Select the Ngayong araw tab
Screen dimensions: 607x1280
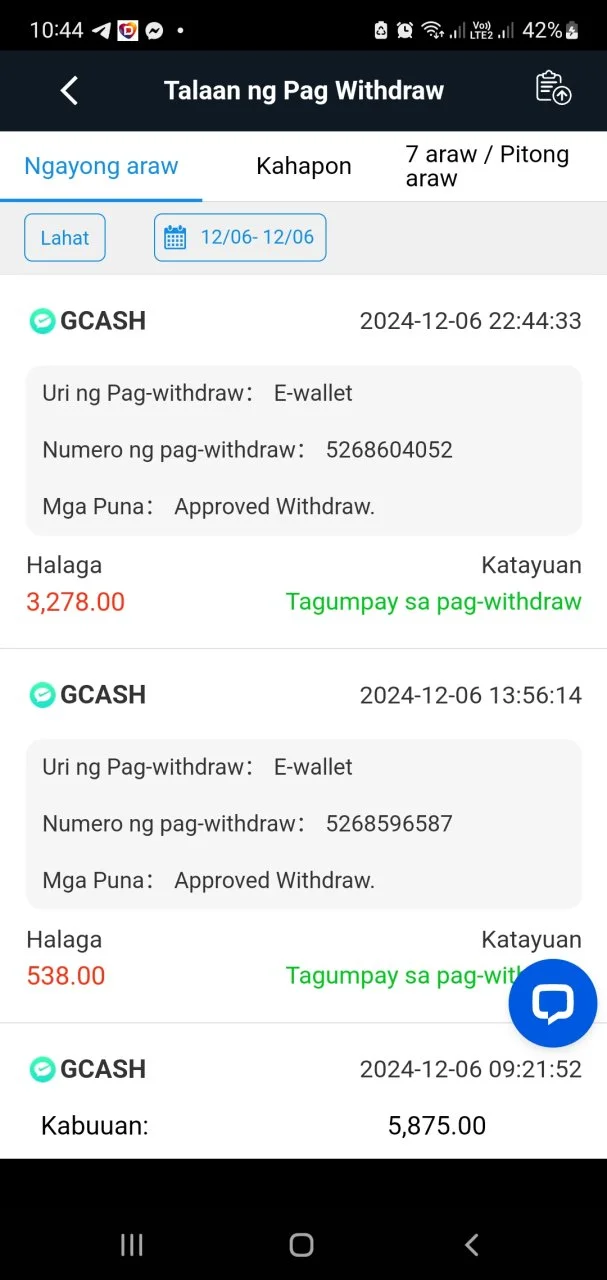coord(101,166)
